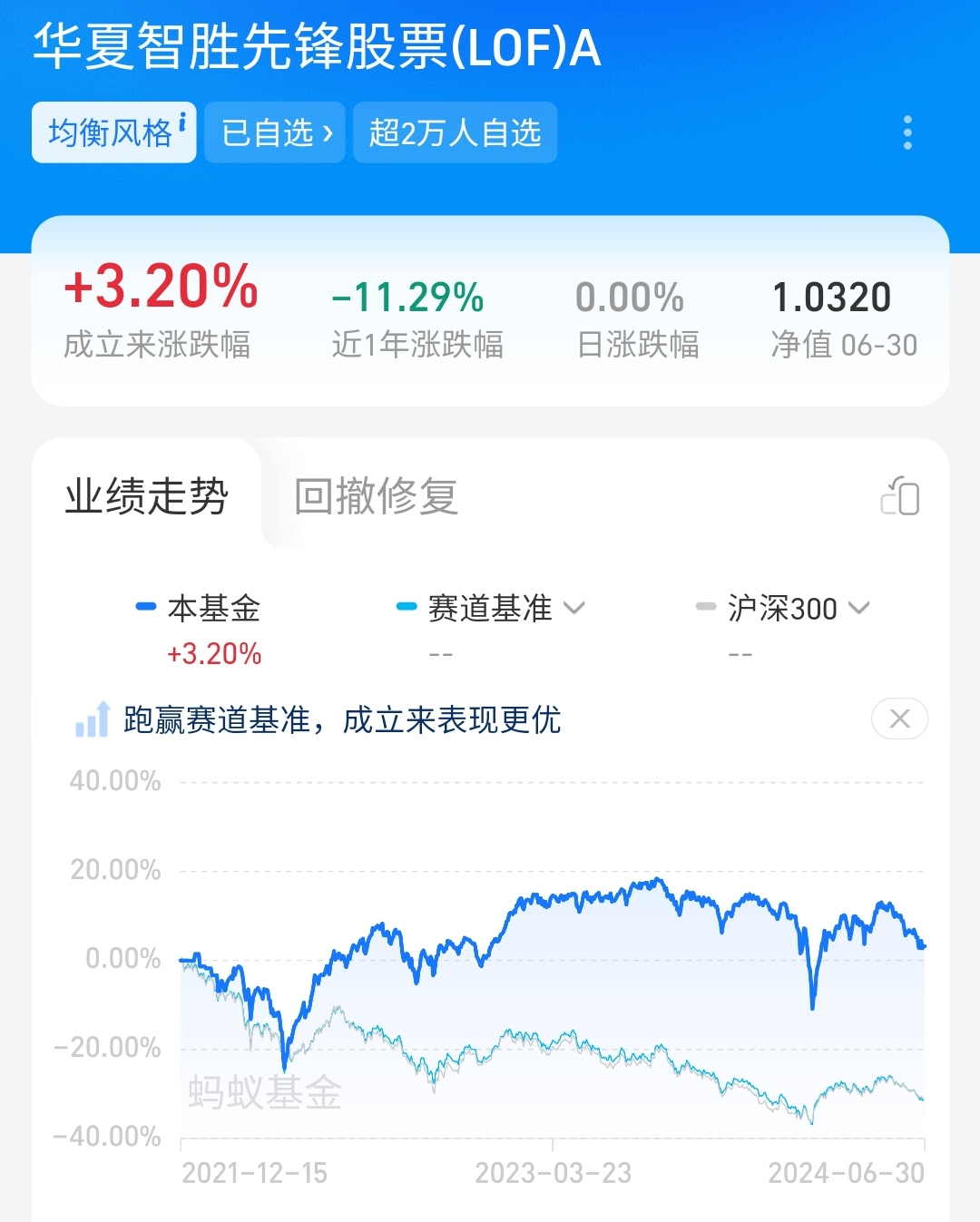980x1222 pixels.
Task: Dismiss the 跑赢赛道基准 tip banner
Action: tap(899, 719)
